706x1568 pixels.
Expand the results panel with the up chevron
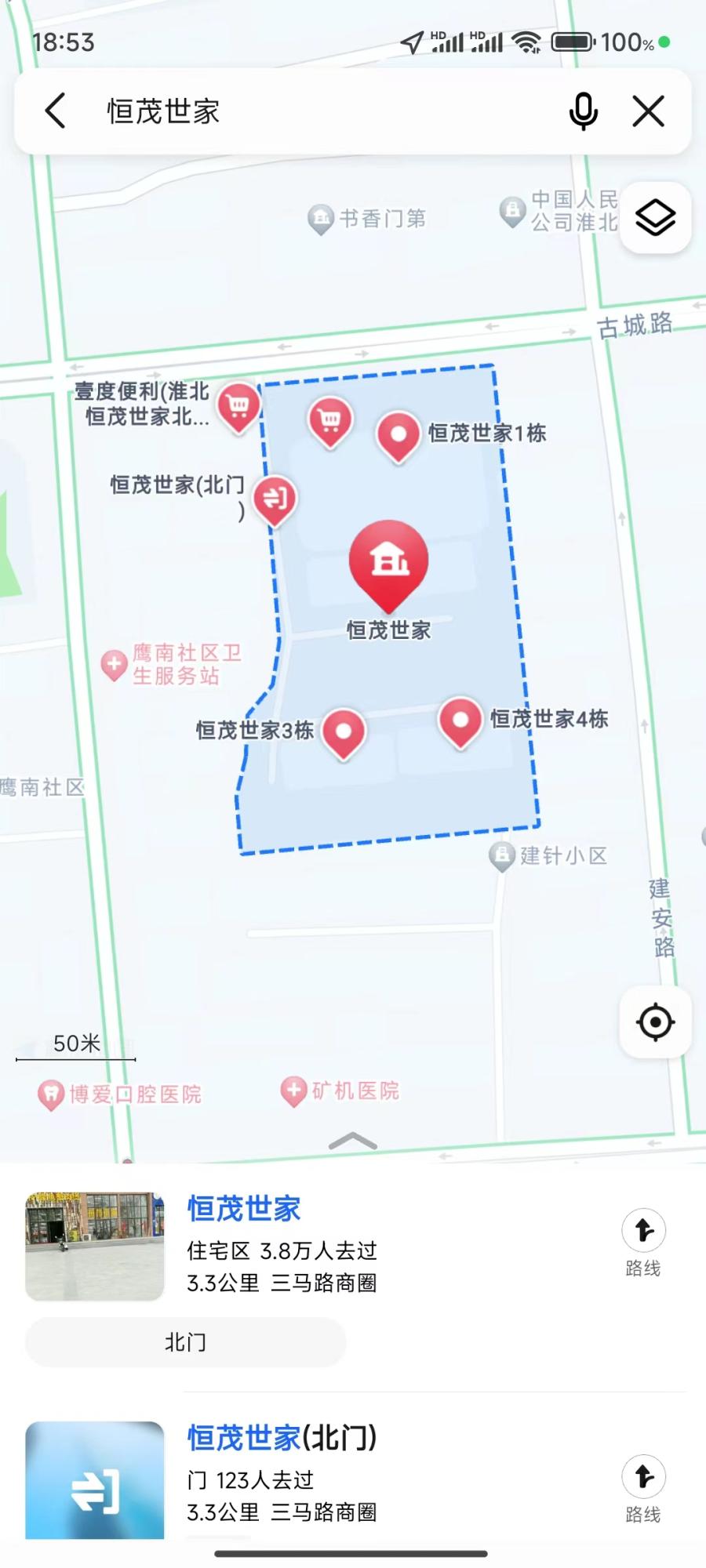point(353,1141)
